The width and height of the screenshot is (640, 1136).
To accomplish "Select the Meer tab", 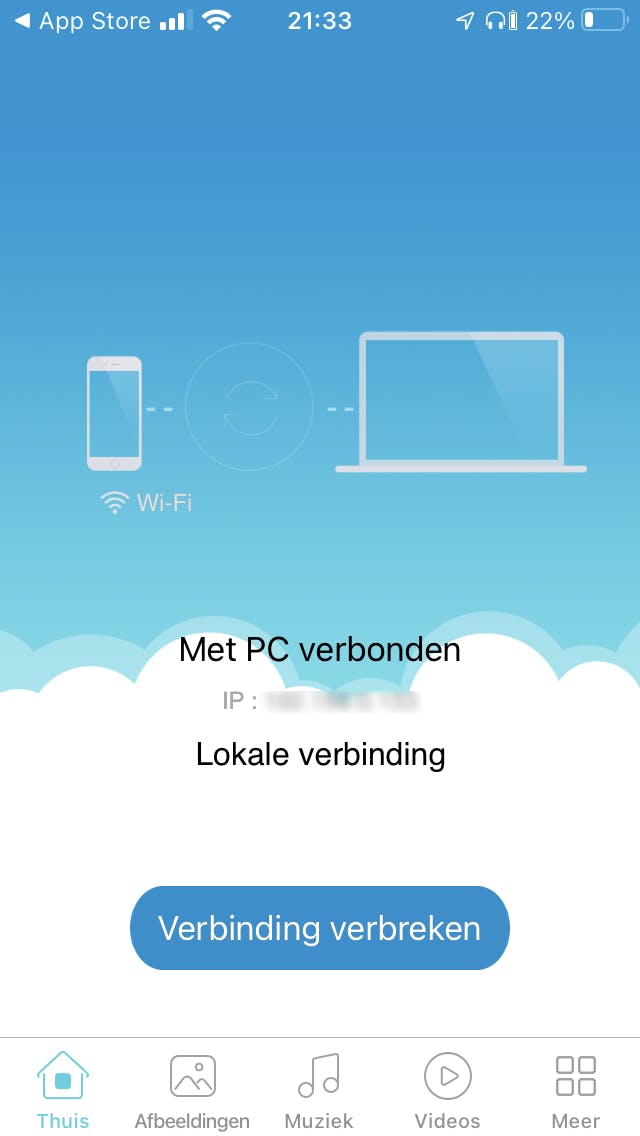I will tap(575, 1088).
